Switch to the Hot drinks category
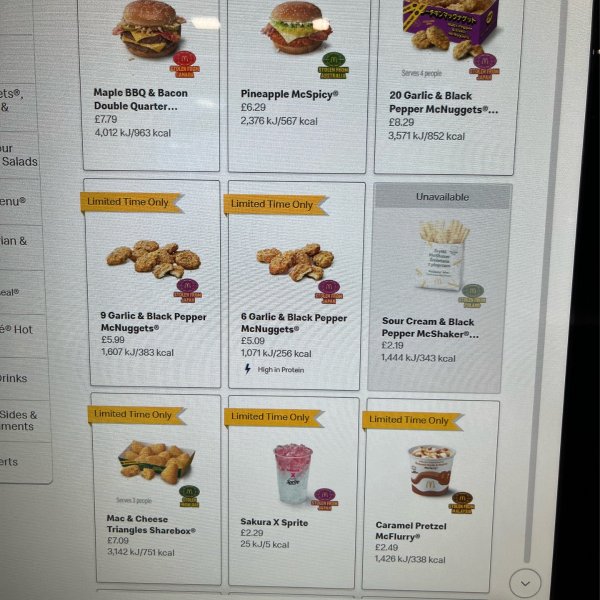 point(20,329)
